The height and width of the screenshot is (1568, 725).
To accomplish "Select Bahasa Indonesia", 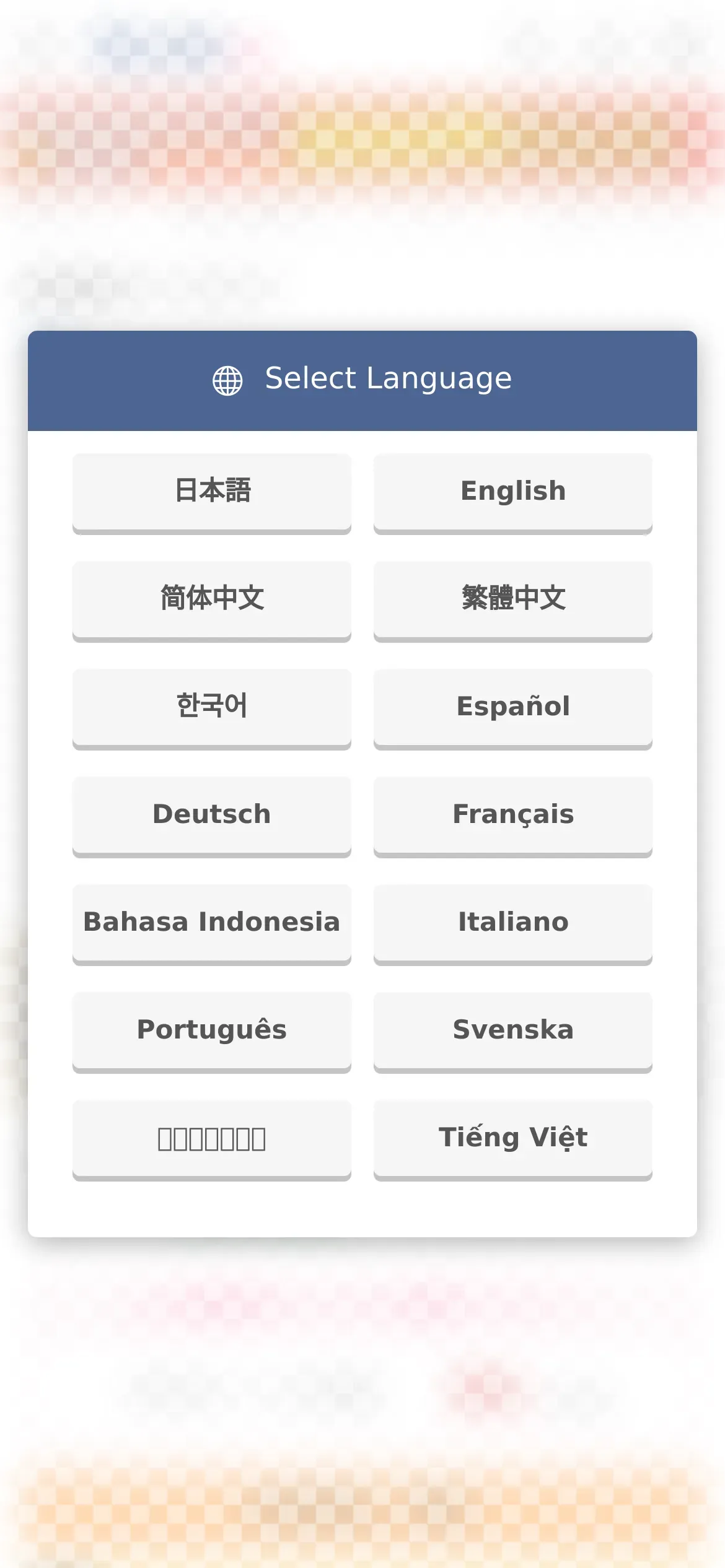I will point(212,924).
